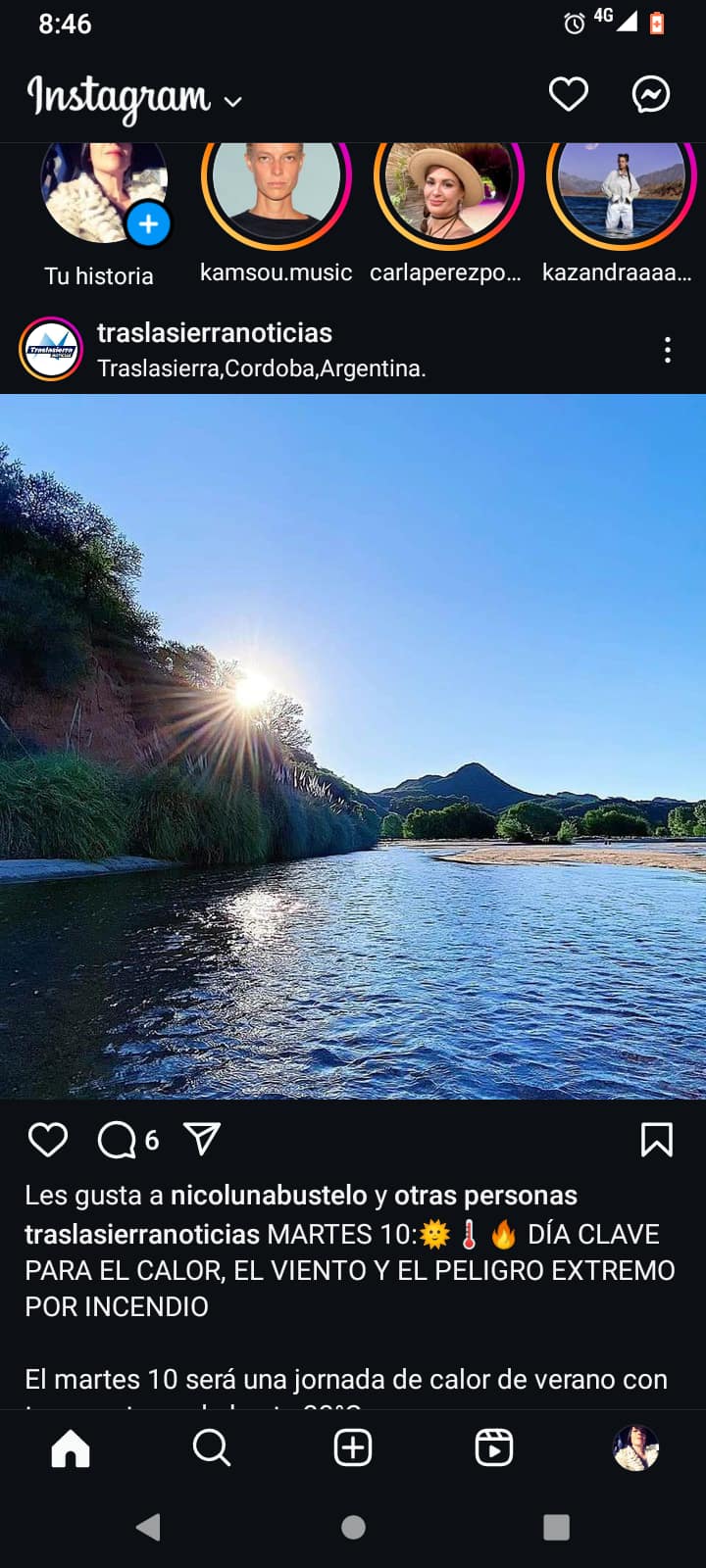The image size is (706, 1568).
Task: Open the post's three-dot options menu
Action: (x=668, y=350)
